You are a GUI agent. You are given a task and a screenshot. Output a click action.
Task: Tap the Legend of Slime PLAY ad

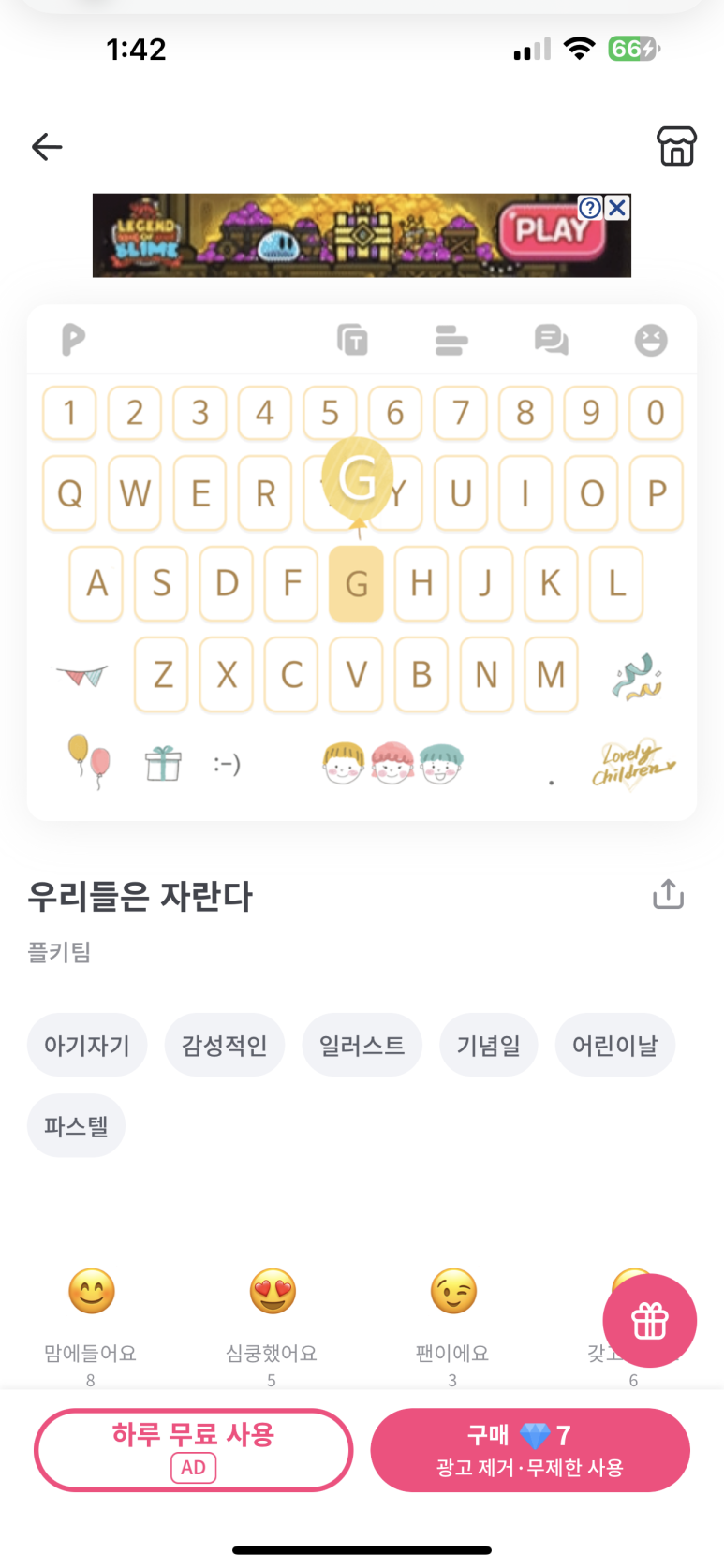pos(548,231)
